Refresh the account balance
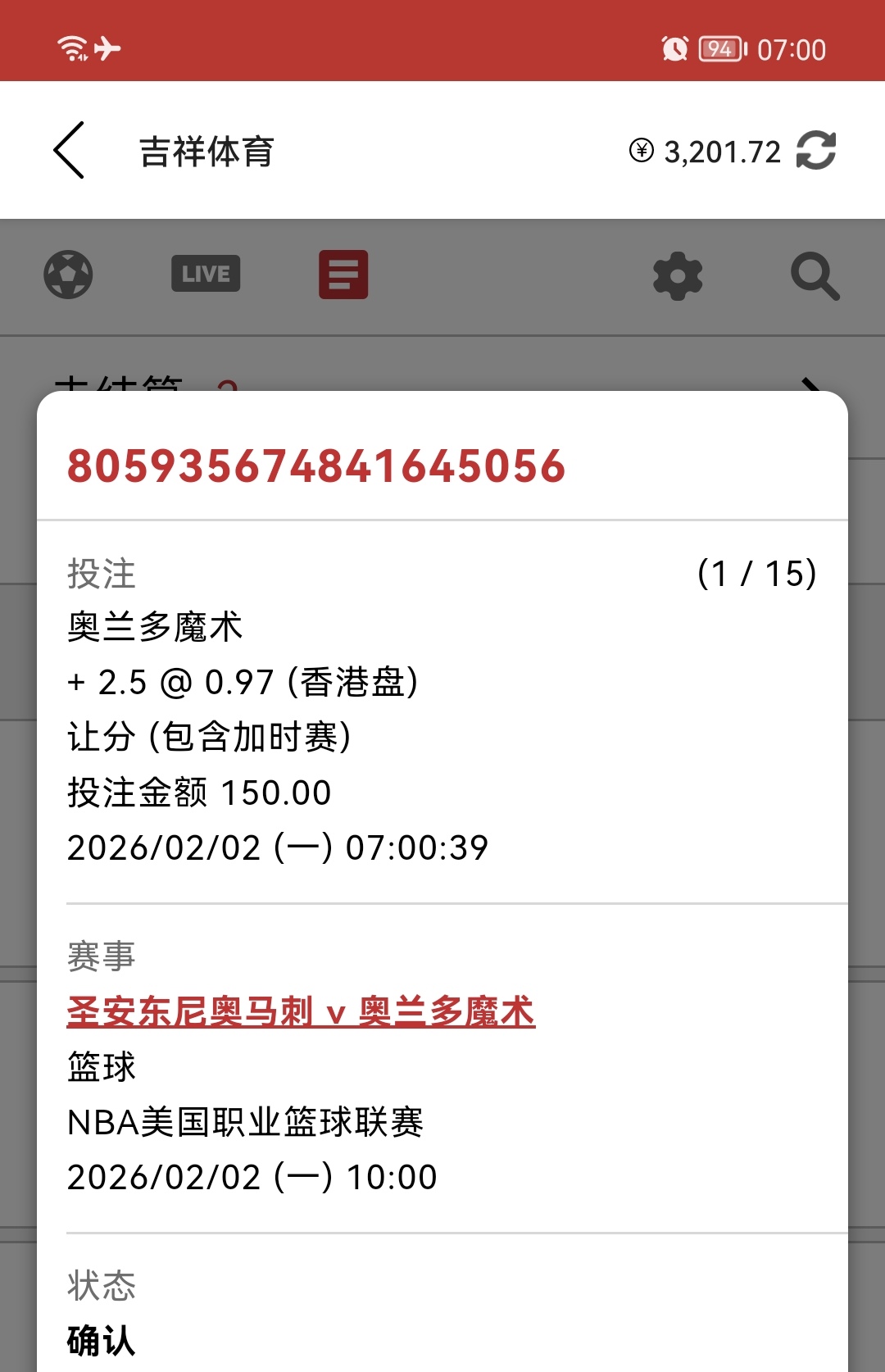Image resolution: width=885 pixels, height=1372 pixels. (x=815, y=151)
